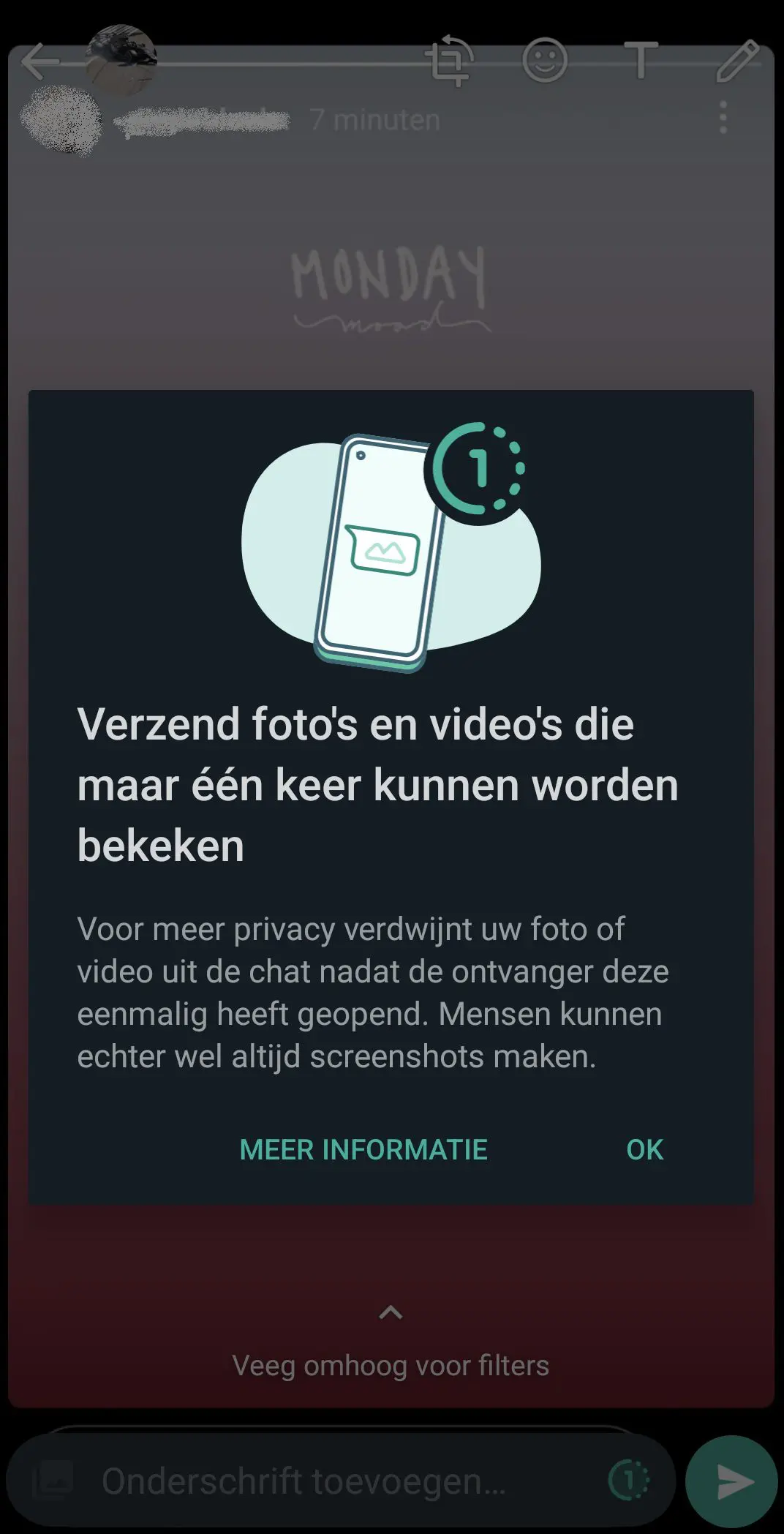Add an emoji sticker

click(545, 60)
